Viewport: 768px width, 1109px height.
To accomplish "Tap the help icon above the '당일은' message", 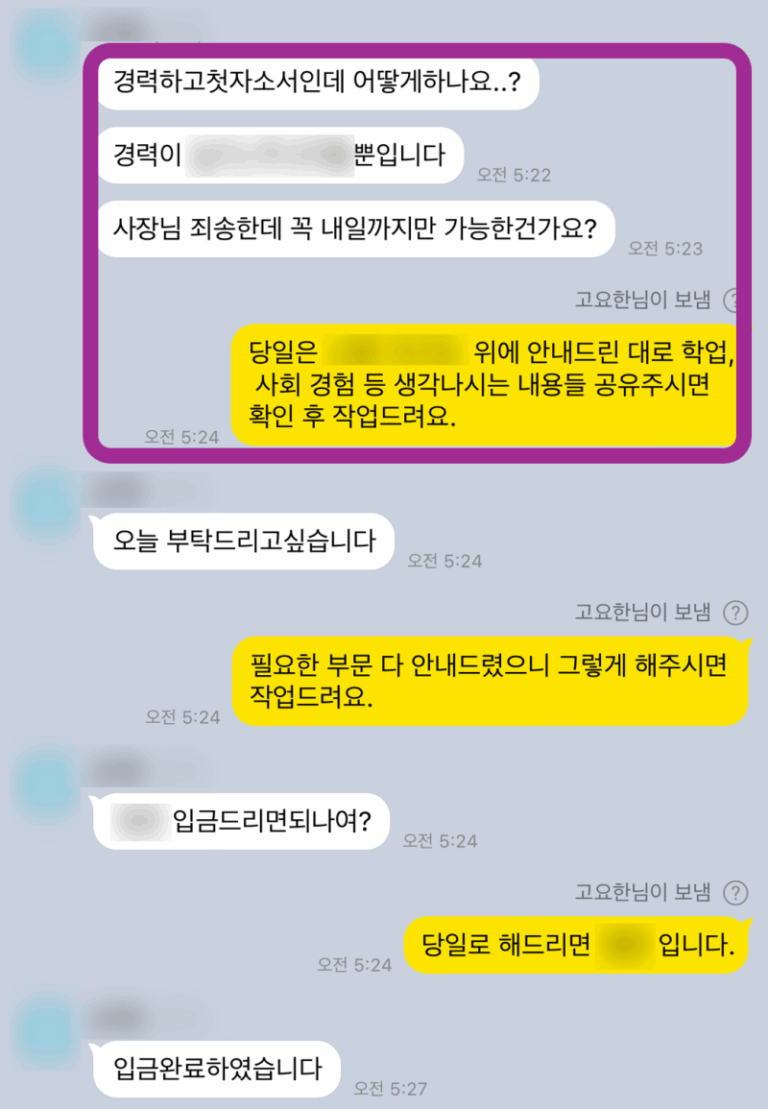I will (x=735, y=299).
